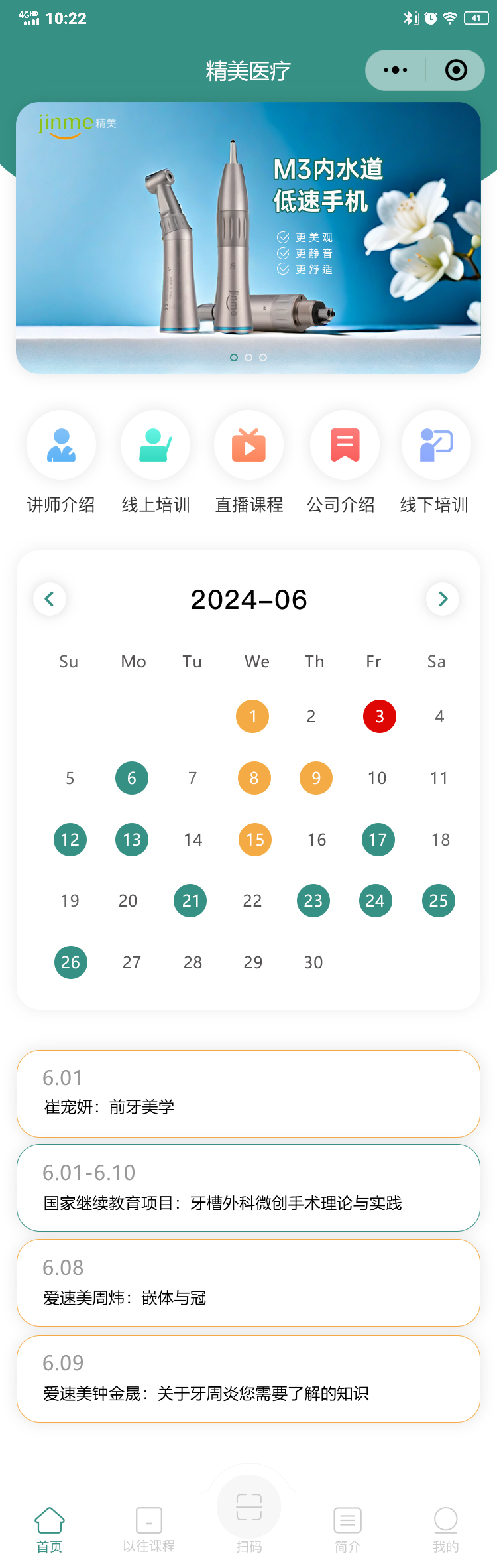Image resolution: width=497 pixels, height=1568 pixels.
Task: Open 公司介绍 section
Action: click(x=345, y=445)
